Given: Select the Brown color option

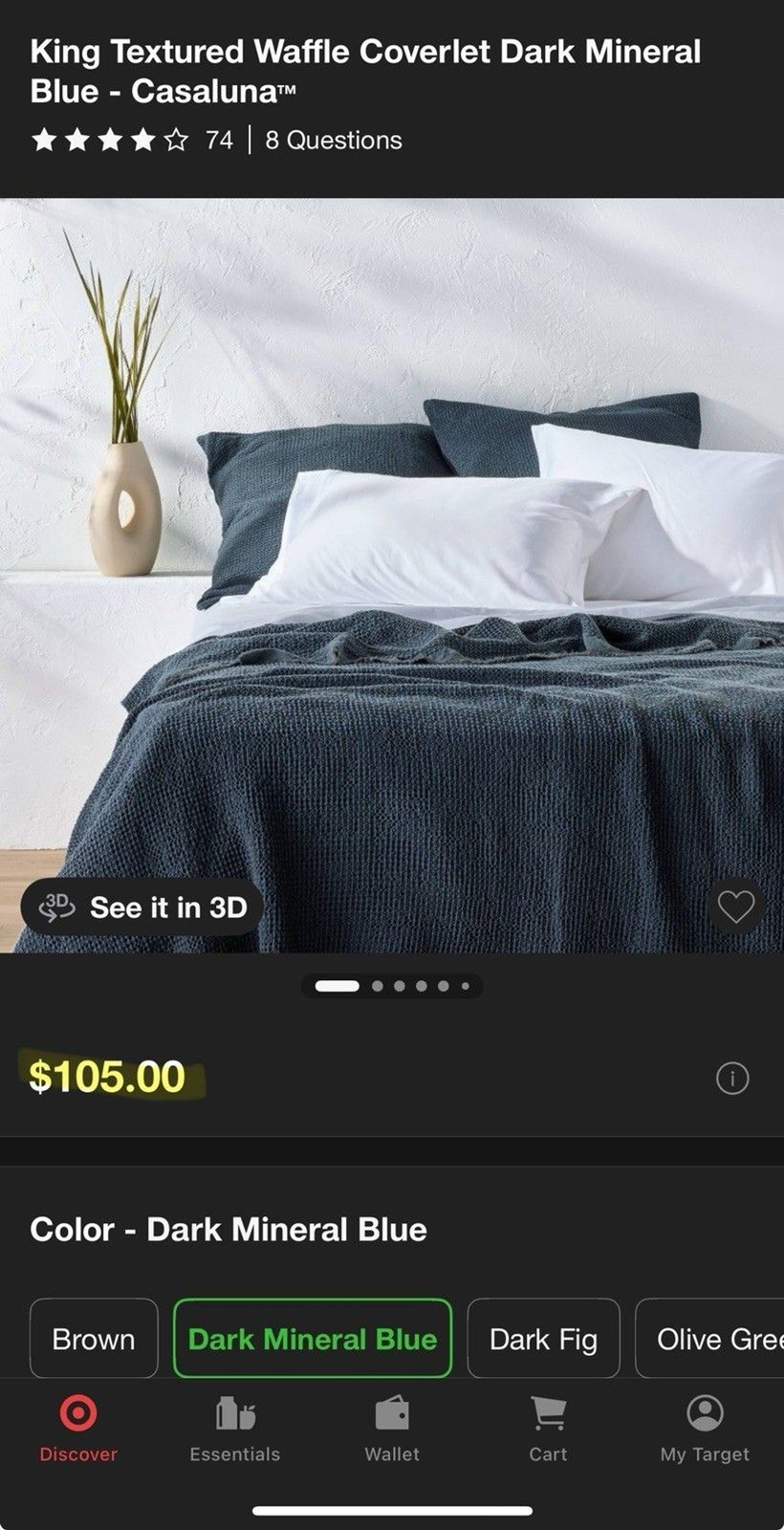Looking at the screenshot, I should 94,1339.
